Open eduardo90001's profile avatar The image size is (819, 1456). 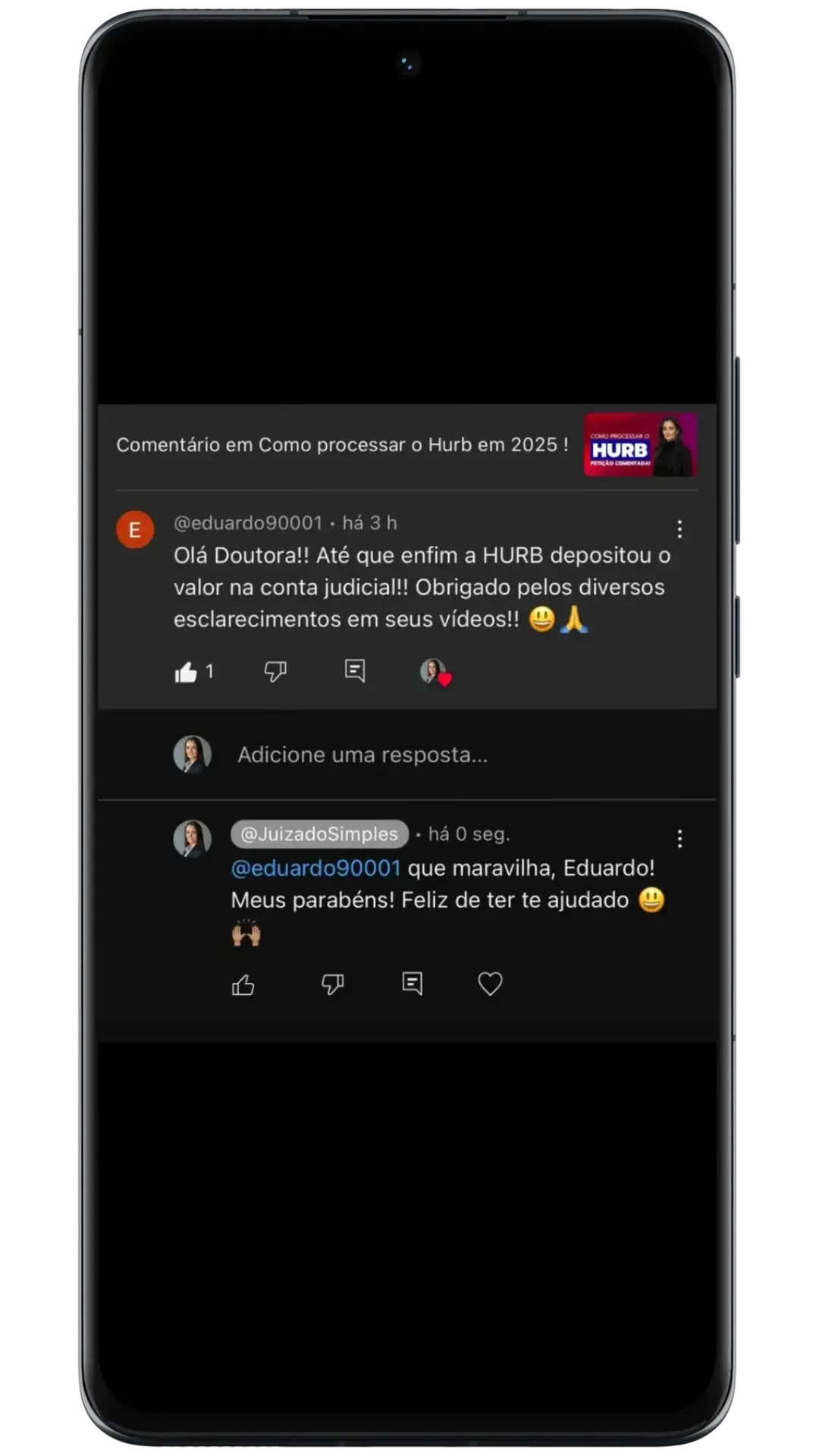135,529
